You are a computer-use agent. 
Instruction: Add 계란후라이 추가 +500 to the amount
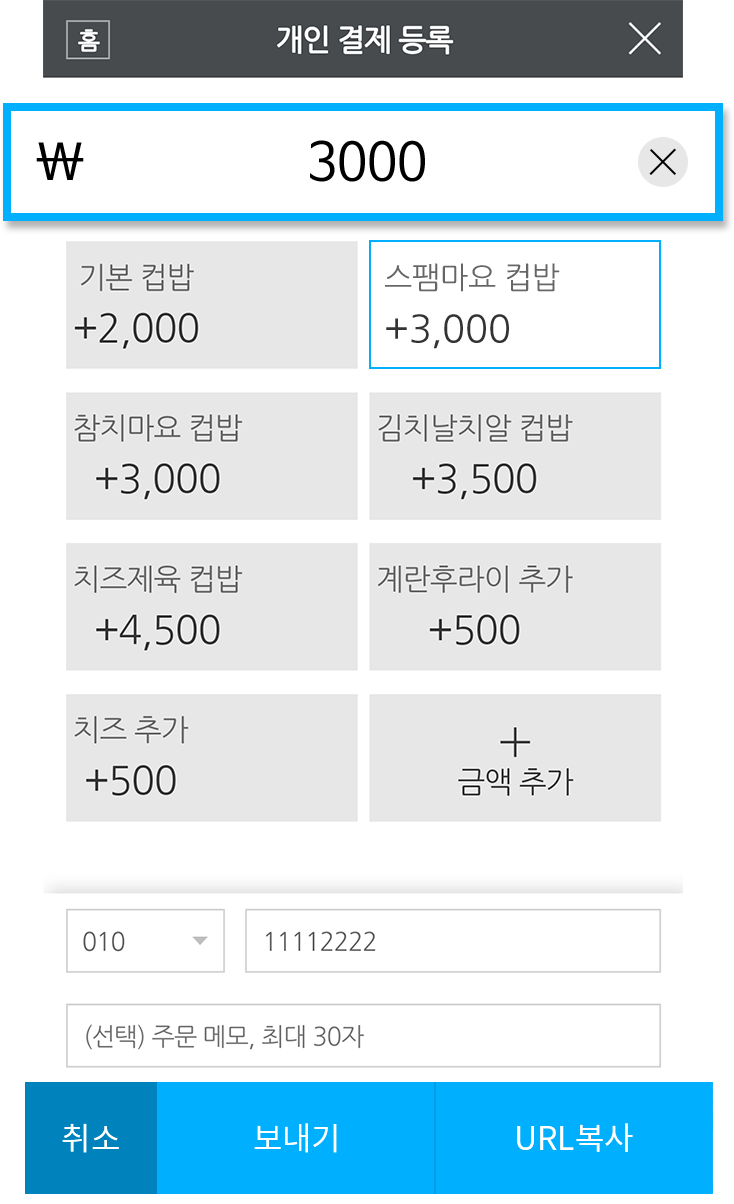pos(515,606)
